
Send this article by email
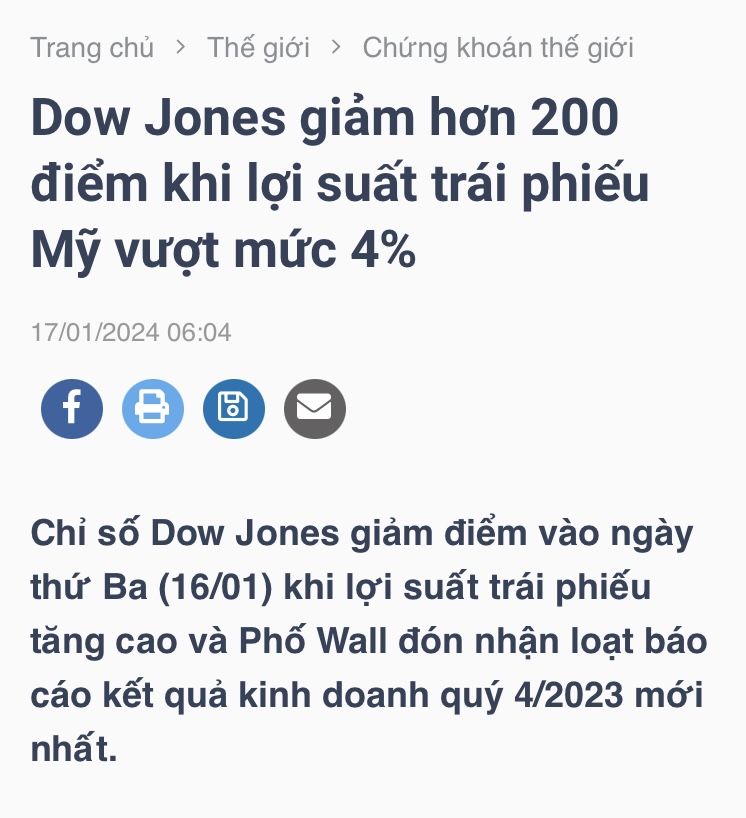pos(315,409)
